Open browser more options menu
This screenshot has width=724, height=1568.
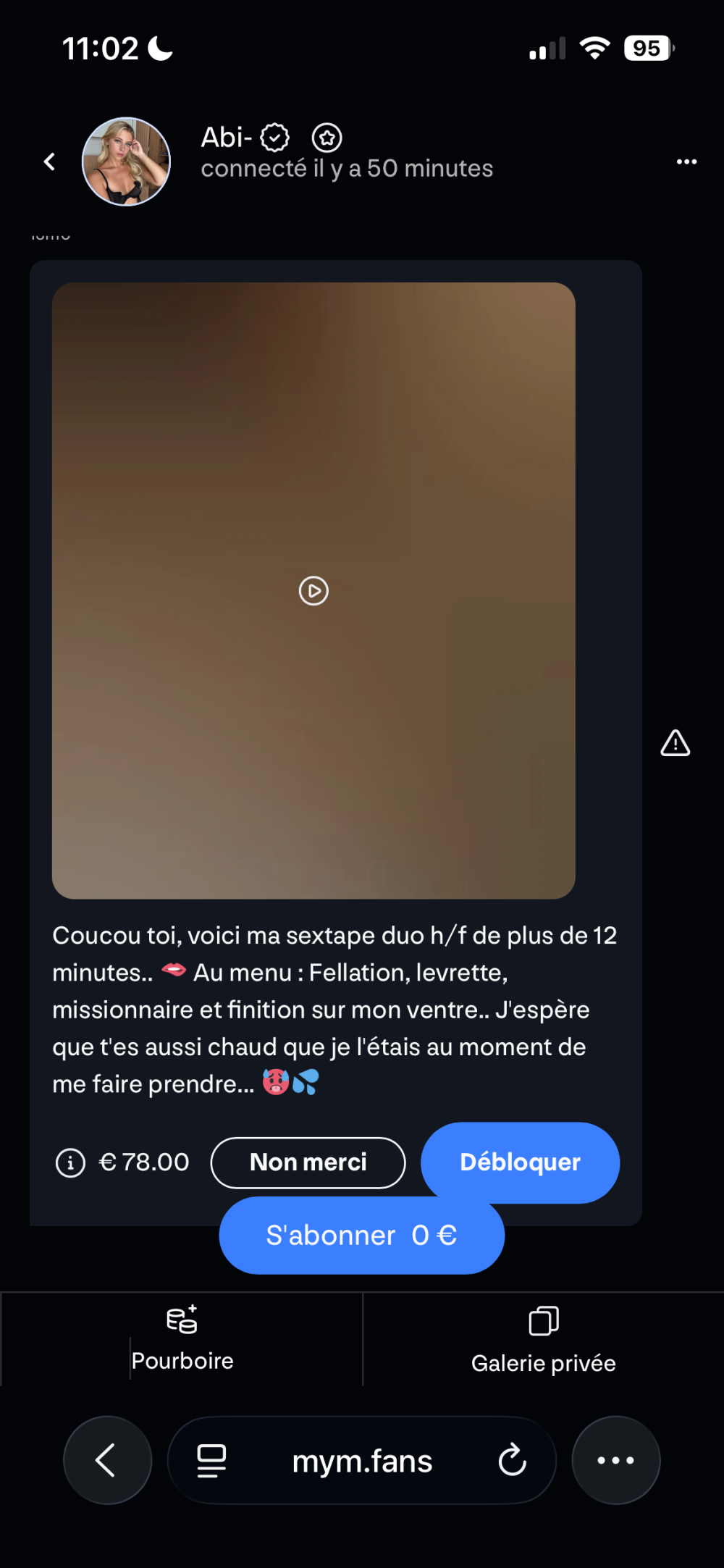tap(615, 1460)
